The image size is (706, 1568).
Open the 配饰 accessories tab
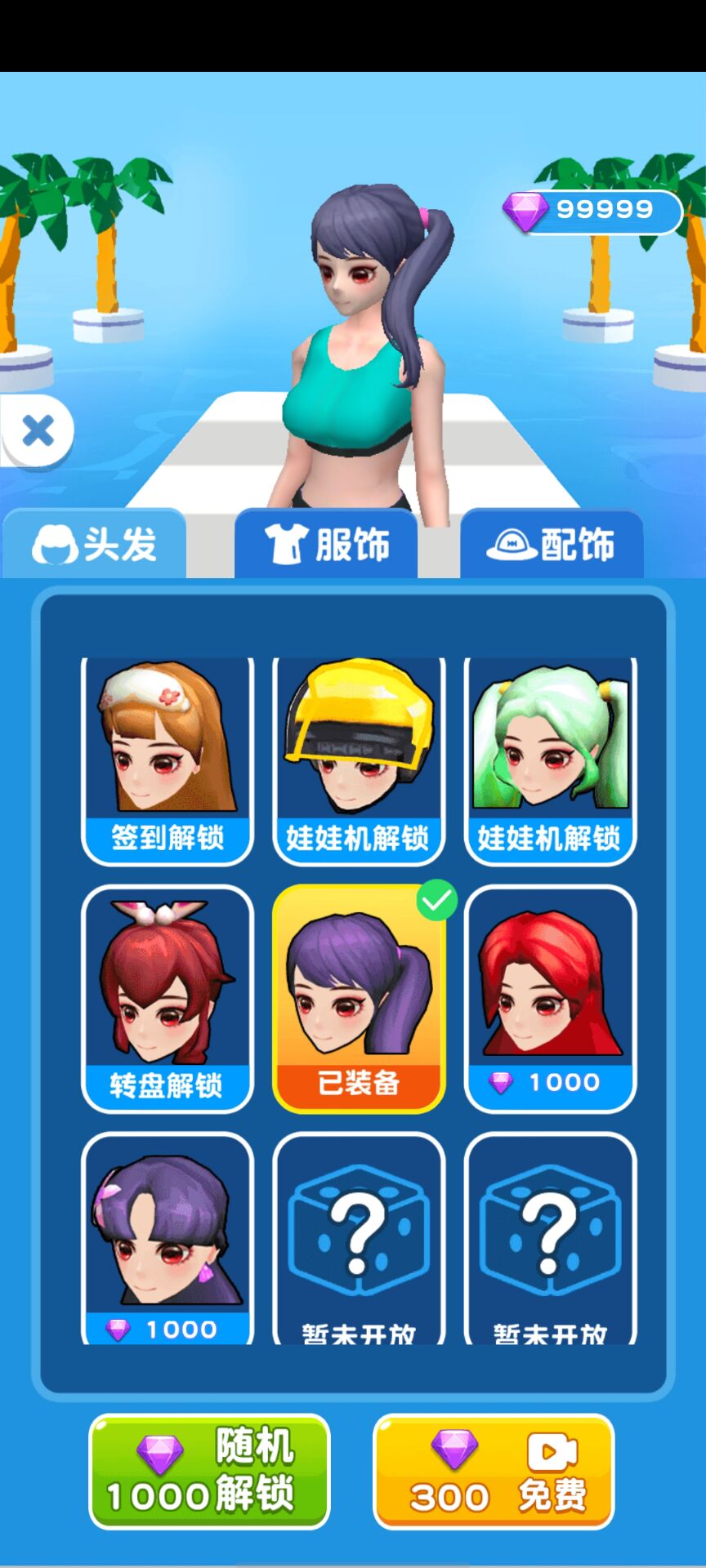click(x=552, y=544)
